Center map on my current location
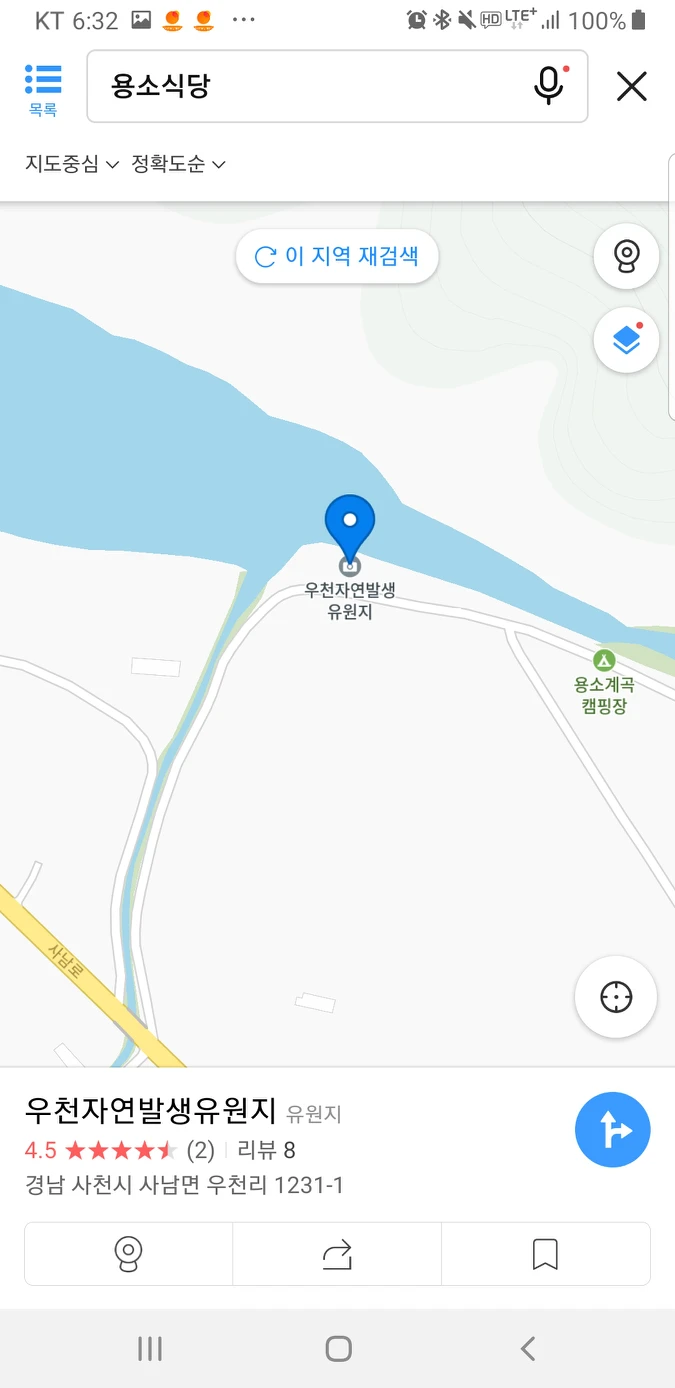This screenshot has width=675, height=1388. (x=616, y=997)
